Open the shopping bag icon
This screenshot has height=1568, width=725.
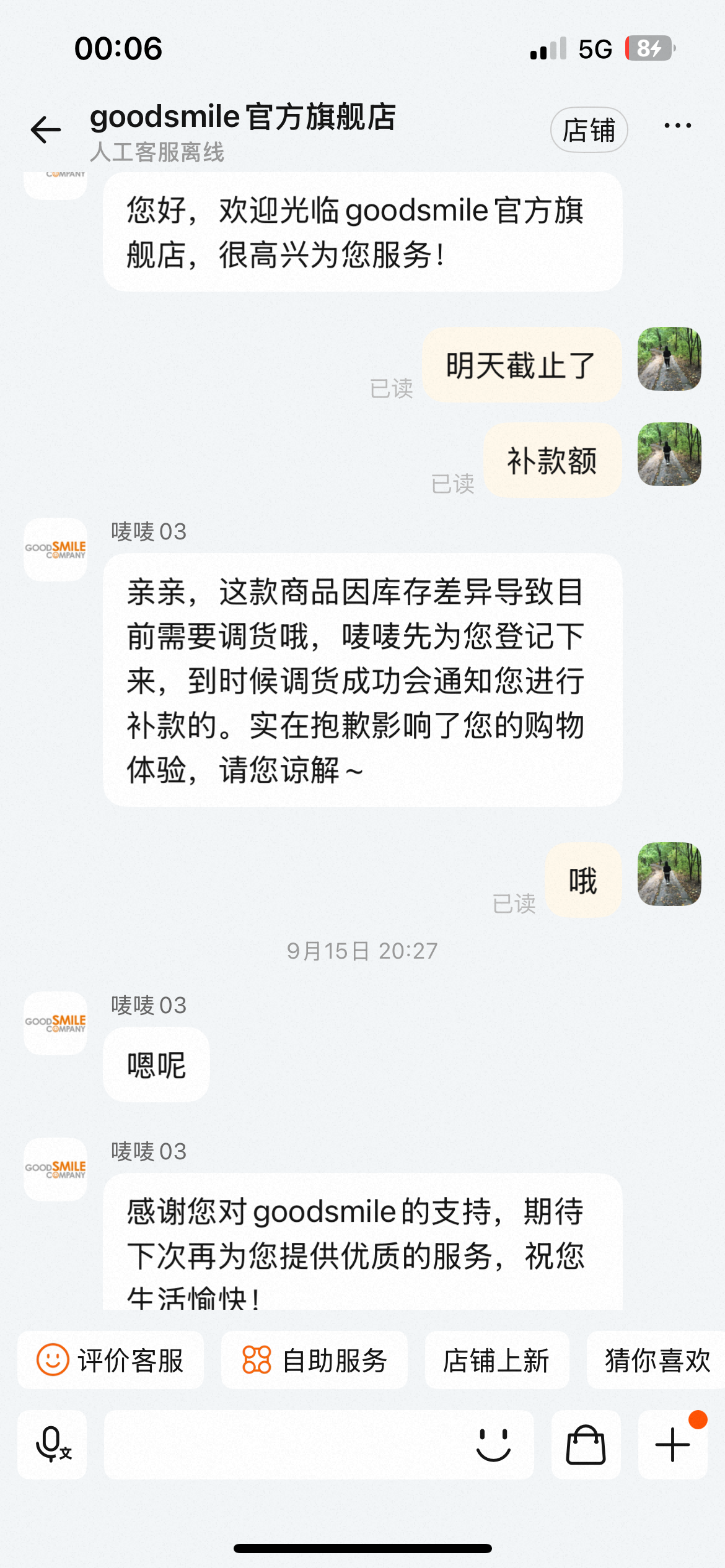point(586,1444)
